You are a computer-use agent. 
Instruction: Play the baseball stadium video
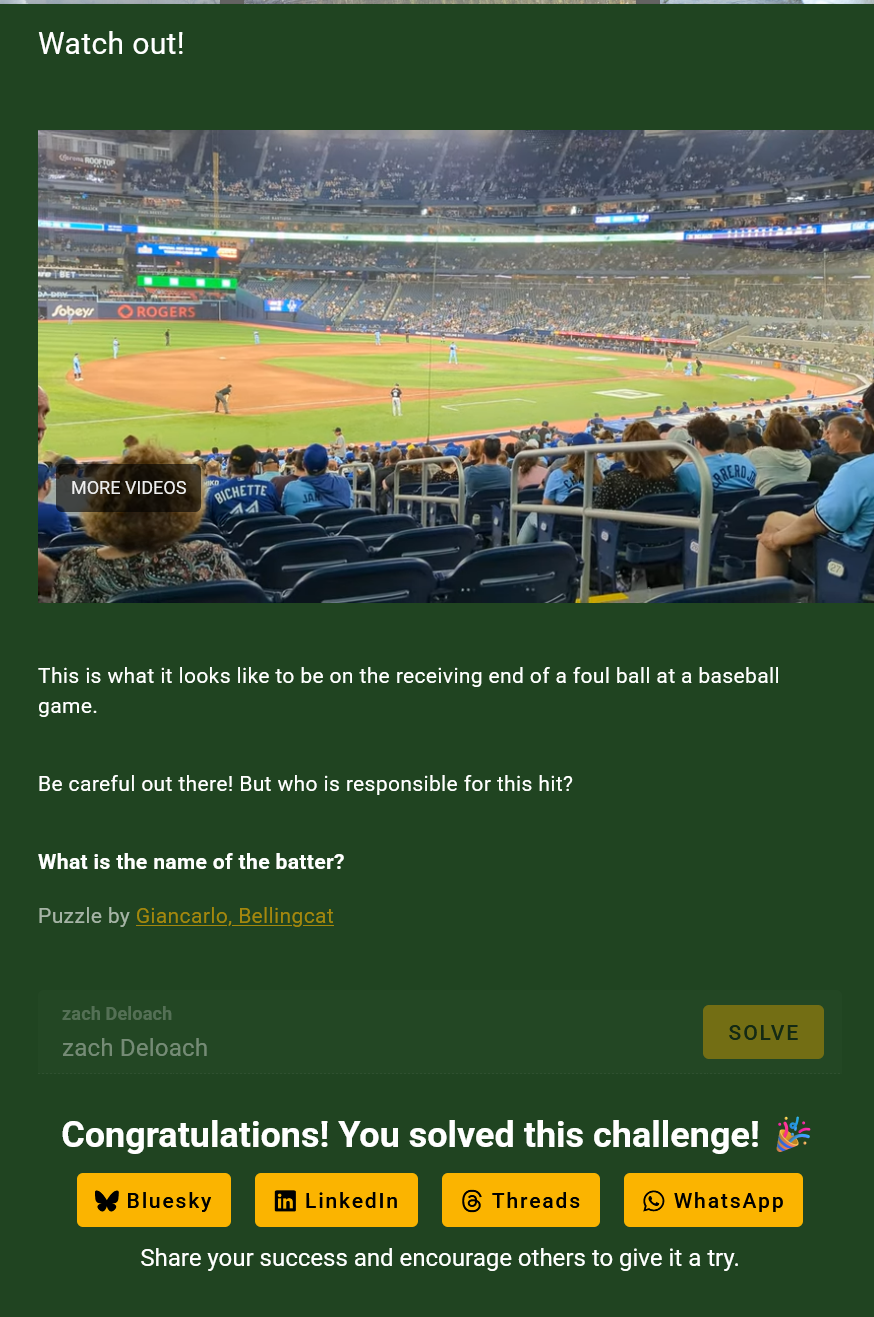456,366
